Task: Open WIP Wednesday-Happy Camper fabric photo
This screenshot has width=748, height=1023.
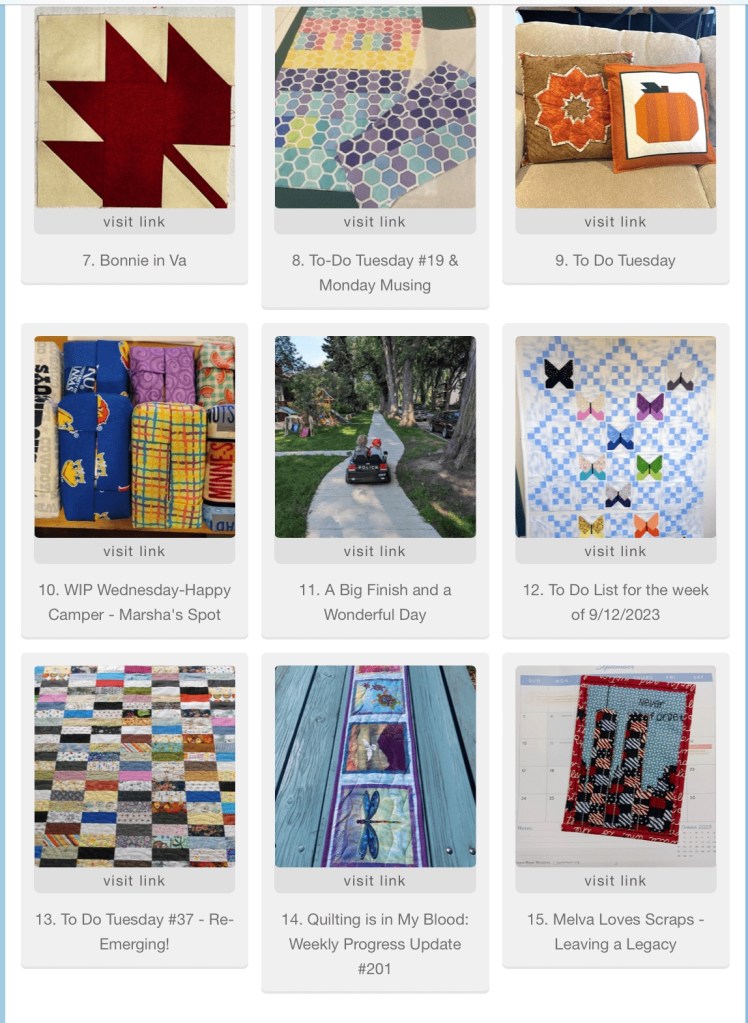Action: pos(134,436)
